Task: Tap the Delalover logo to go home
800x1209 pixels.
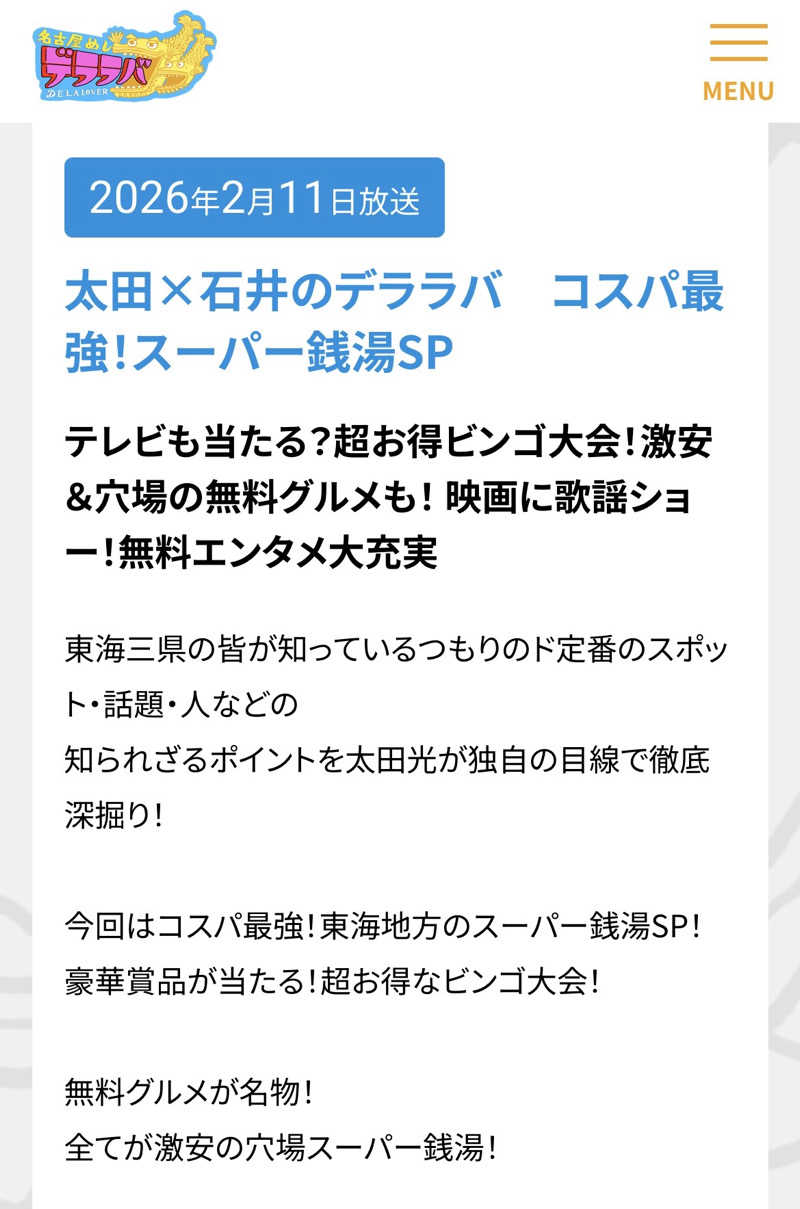Action: [124, 56]
